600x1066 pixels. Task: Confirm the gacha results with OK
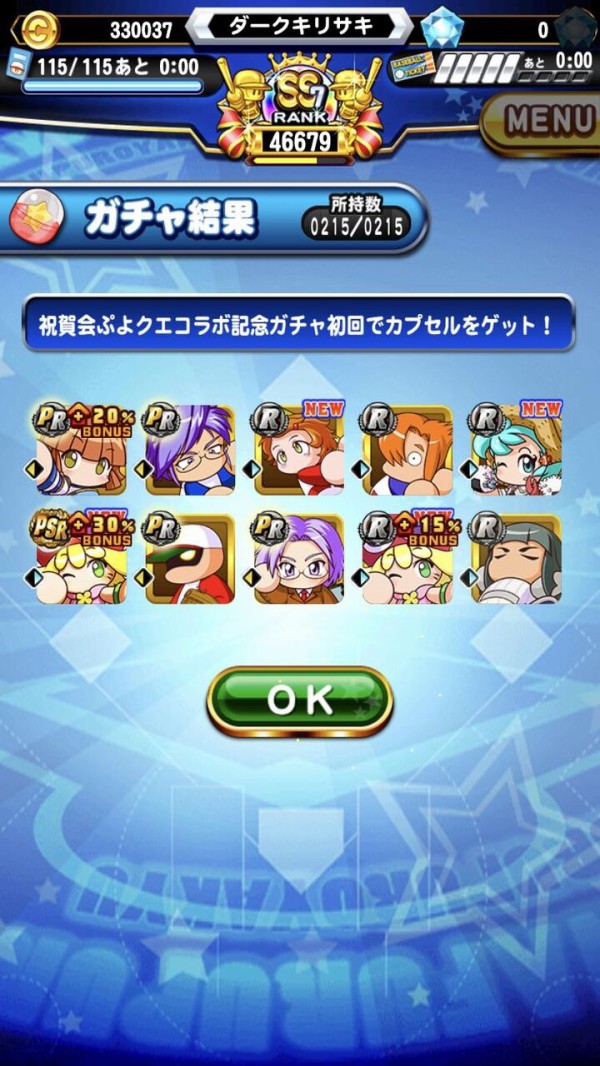299,701
